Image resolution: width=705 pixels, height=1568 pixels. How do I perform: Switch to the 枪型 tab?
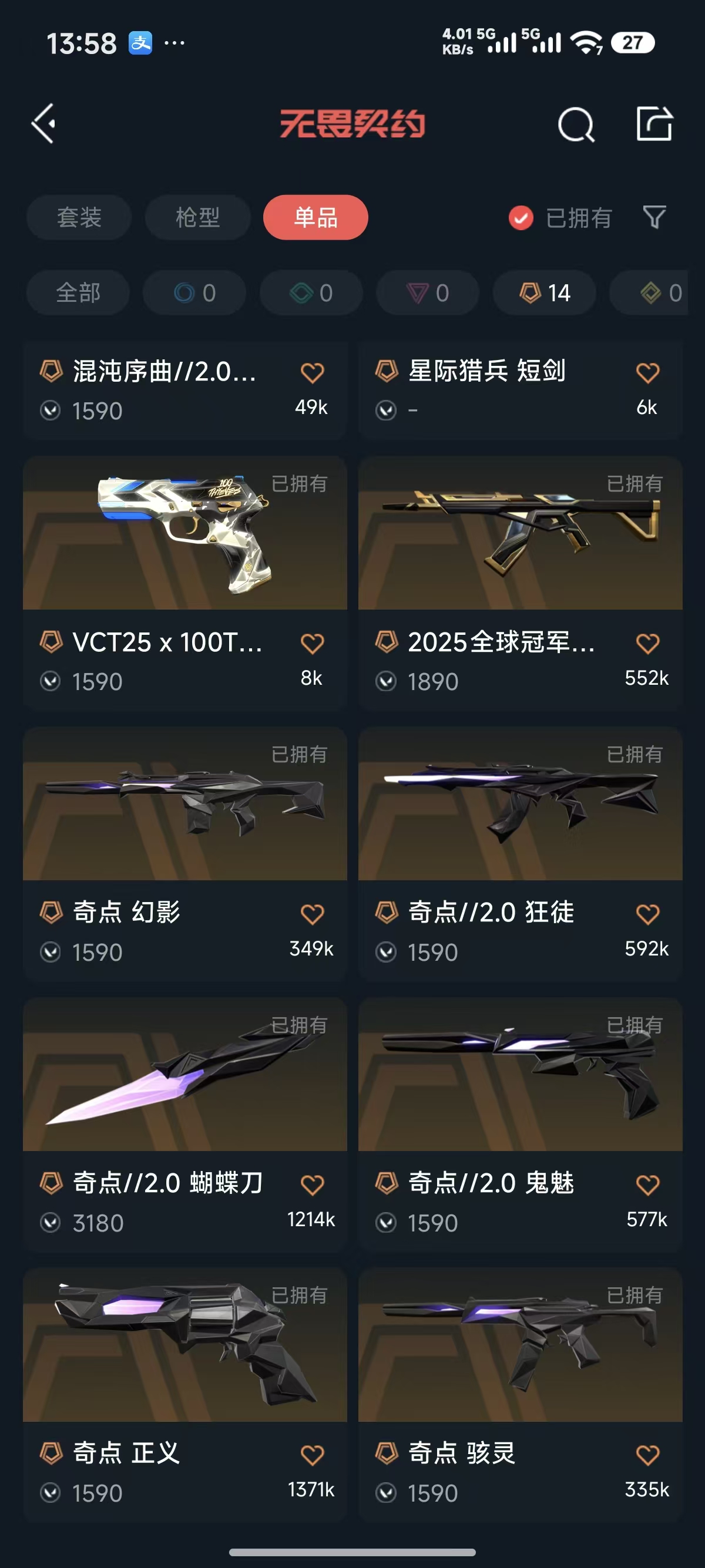point(197,217)
